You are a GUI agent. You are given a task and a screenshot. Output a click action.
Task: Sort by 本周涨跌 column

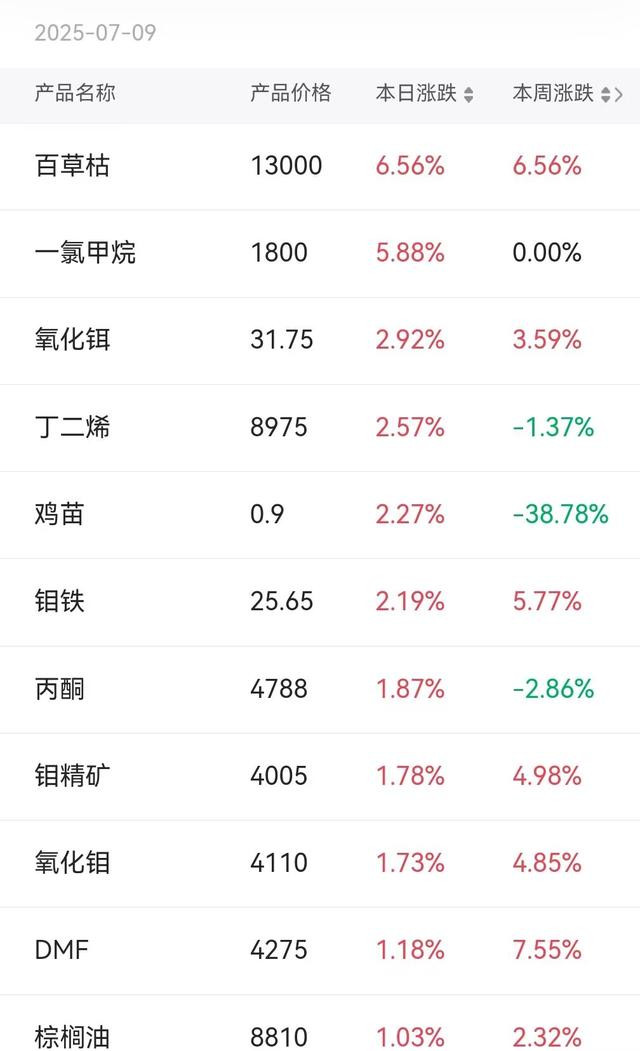[x=561, y=93]
